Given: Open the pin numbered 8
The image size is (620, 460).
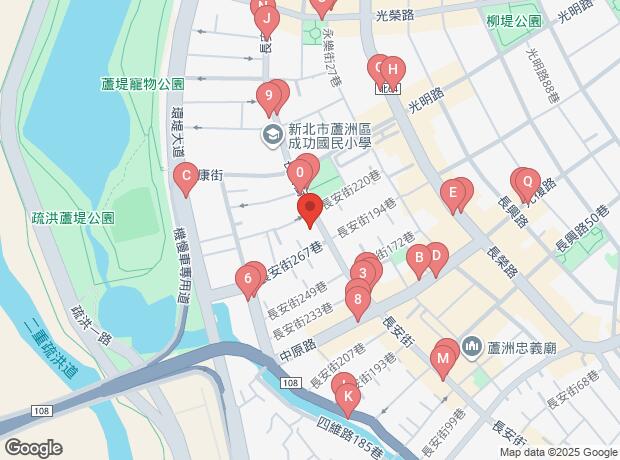Looking at the screenshot, I should pyautogui.click(x=357, y=297).
